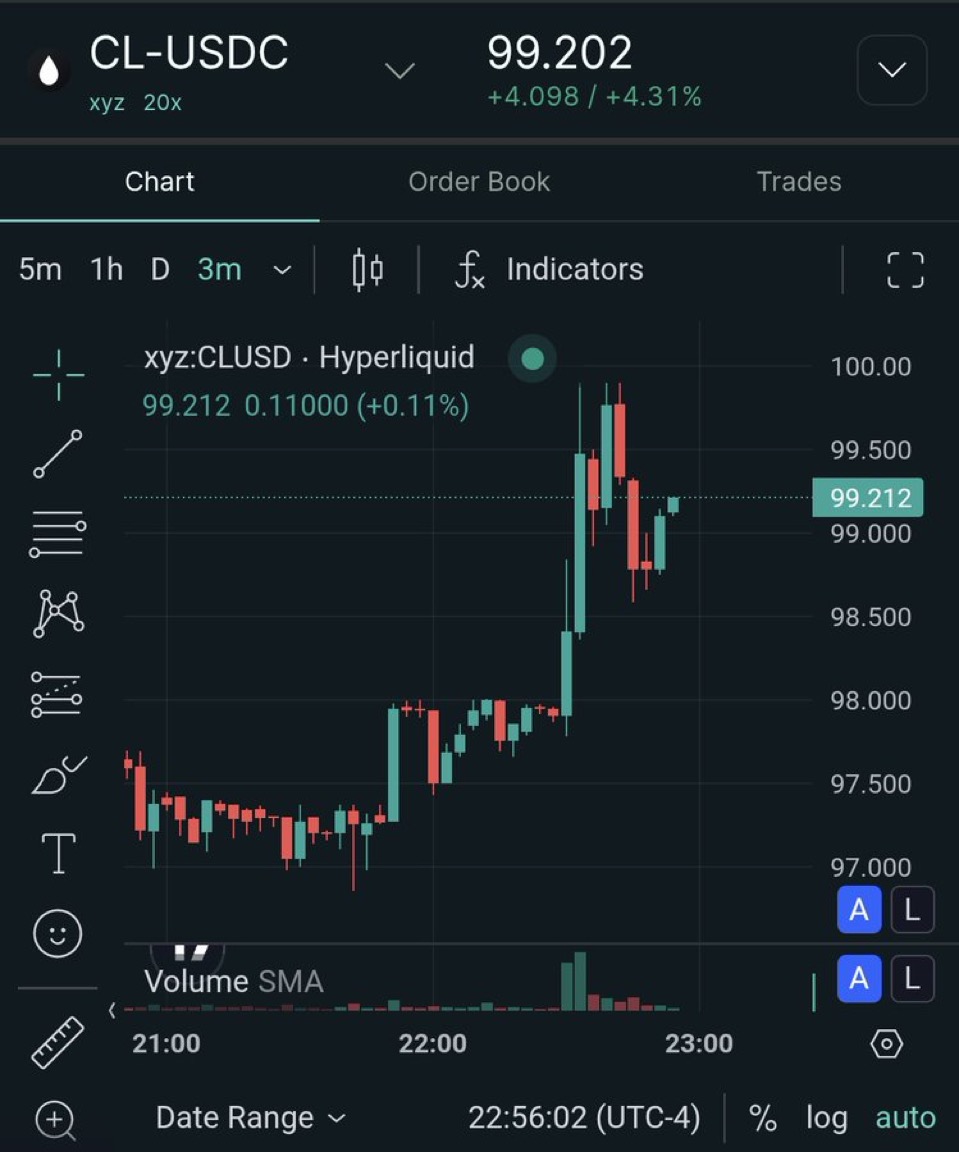Open the CL-USDC market selector dropdown
The height and width of the screenshot is (1152, 959).
click(401, 71)
